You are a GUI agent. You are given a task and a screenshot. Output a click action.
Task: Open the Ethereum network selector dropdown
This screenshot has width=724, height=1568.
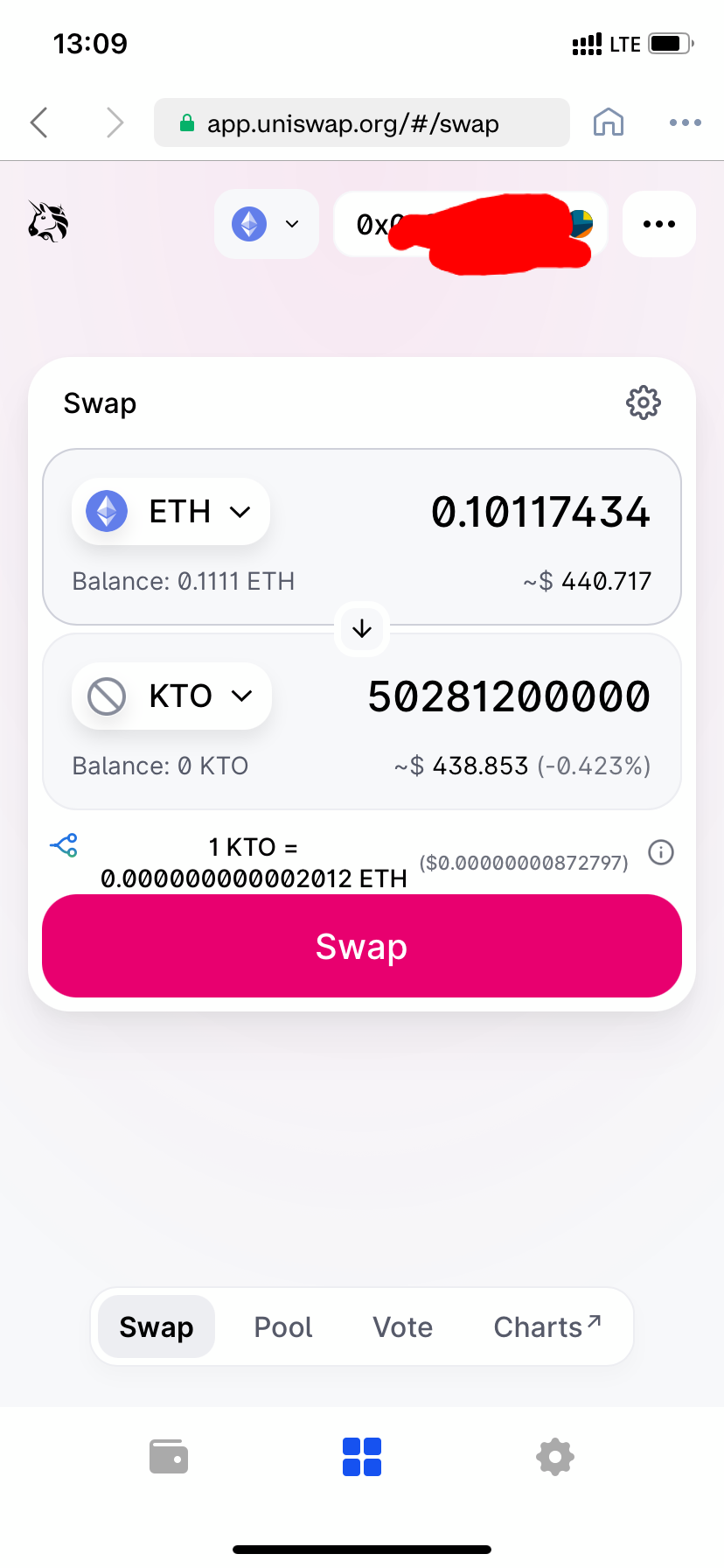point(266,224)
